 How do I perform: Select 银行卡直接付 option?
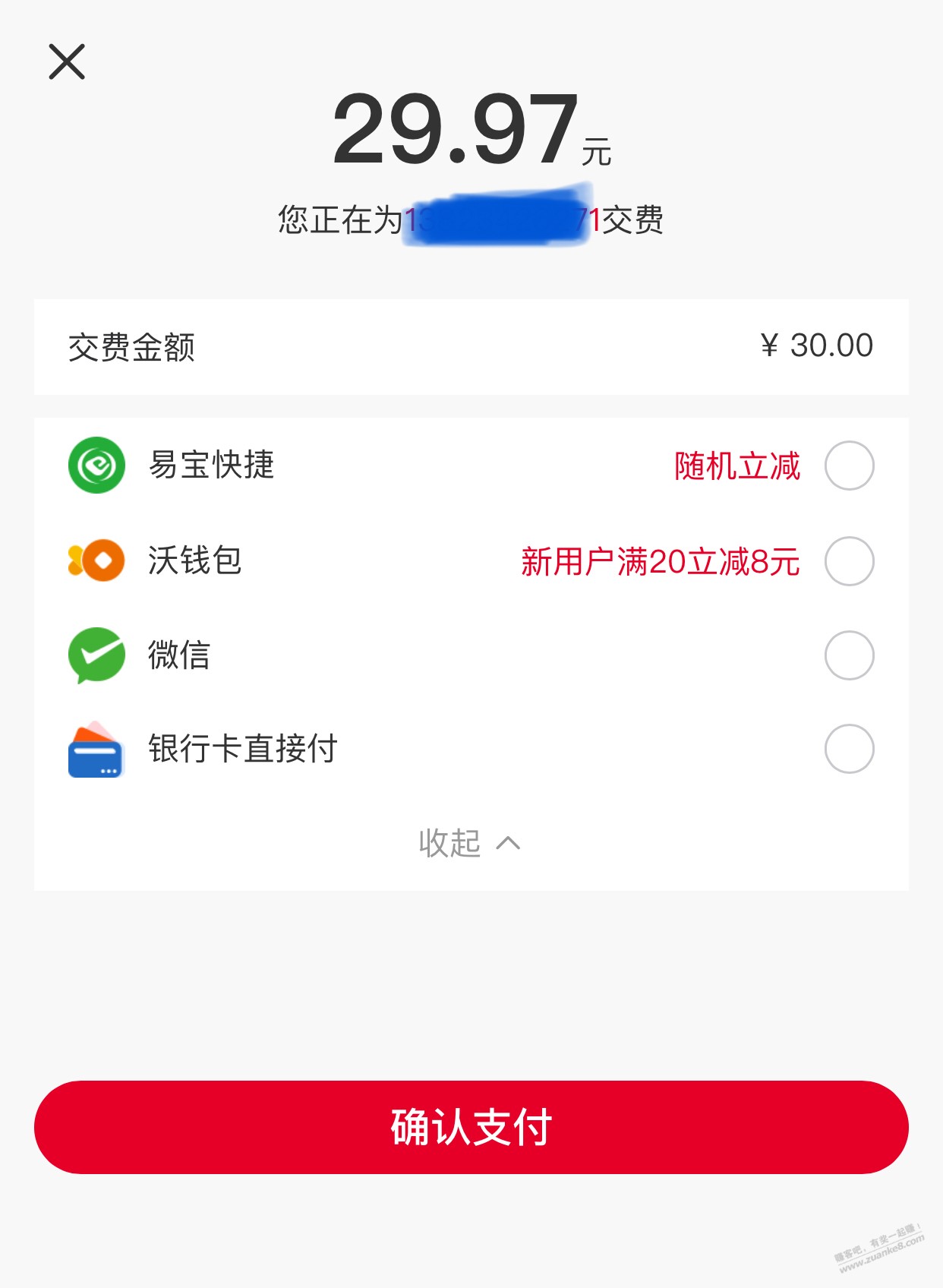(849, 749)
